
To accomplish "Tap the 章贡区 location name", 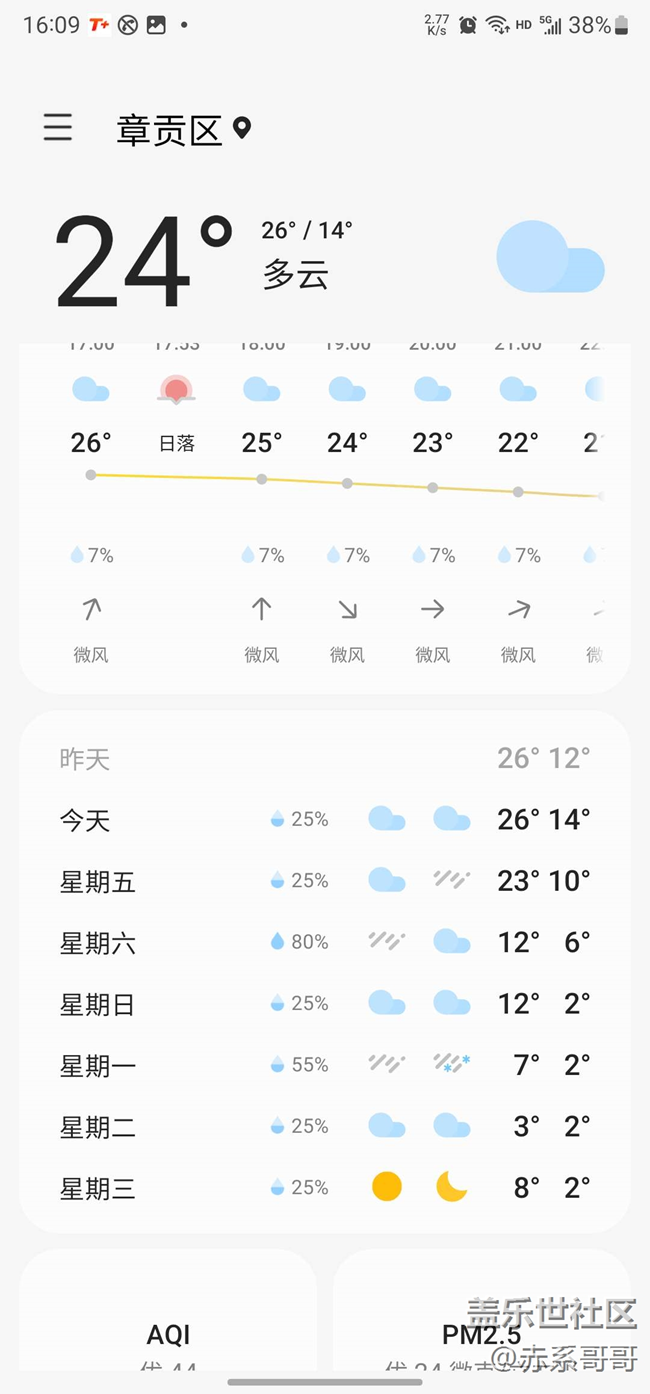I will coord(170,131).
